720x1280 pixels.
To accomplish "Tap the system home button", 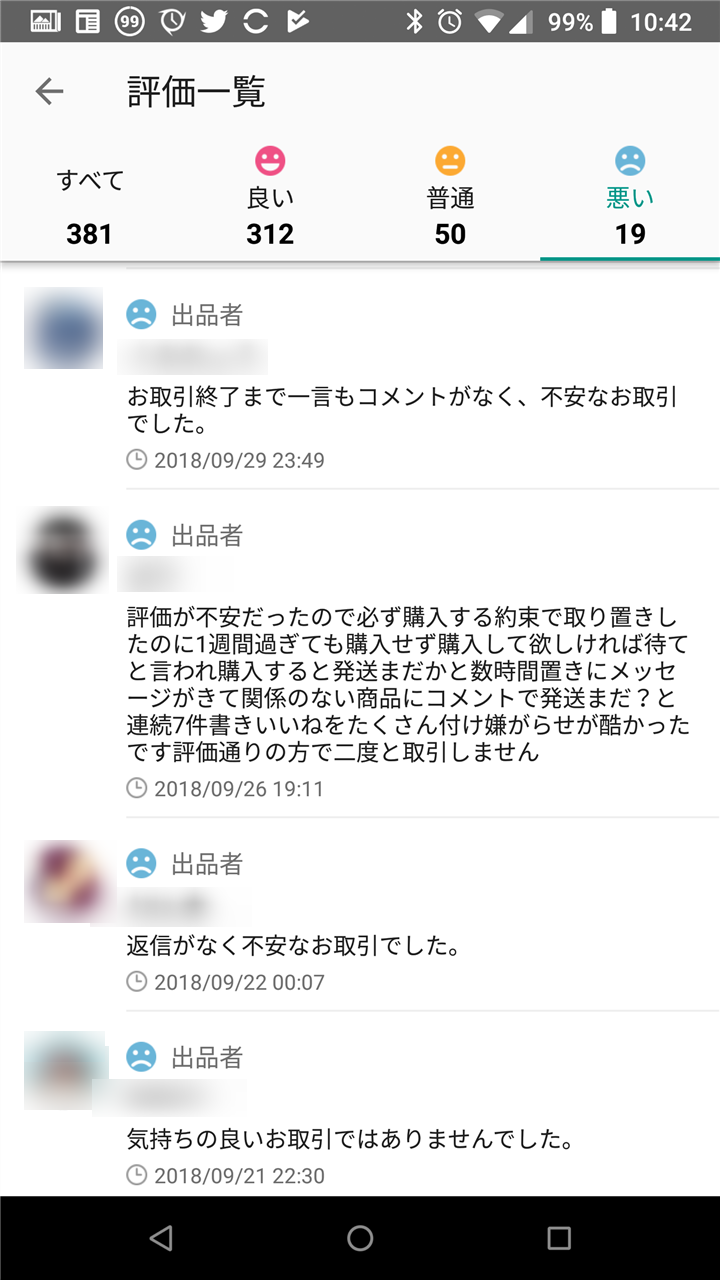I will 360,1238.
